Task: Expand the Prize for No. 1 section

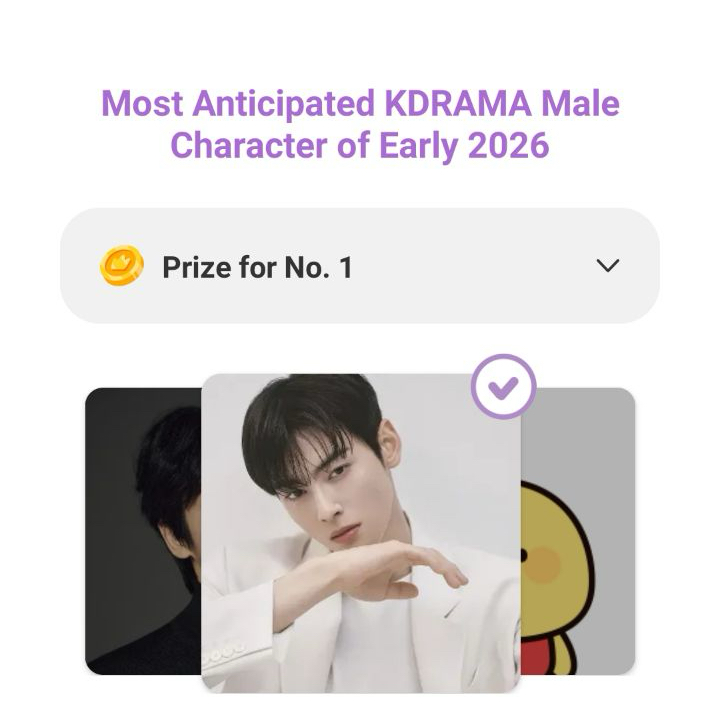Action: (607, 266)
